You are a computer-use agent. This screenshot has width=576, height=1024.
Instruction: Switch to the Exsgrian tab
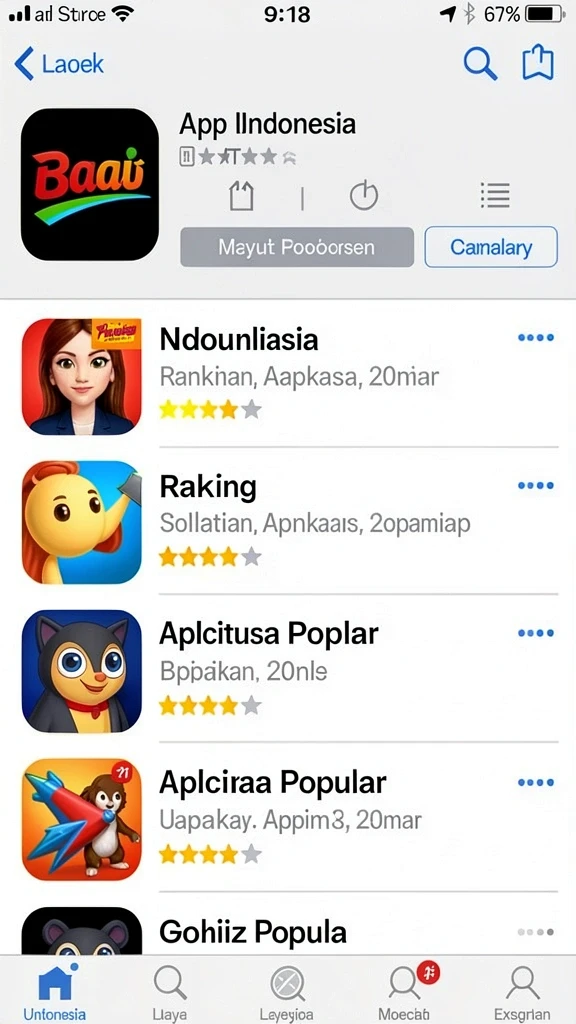coord(522,990)
